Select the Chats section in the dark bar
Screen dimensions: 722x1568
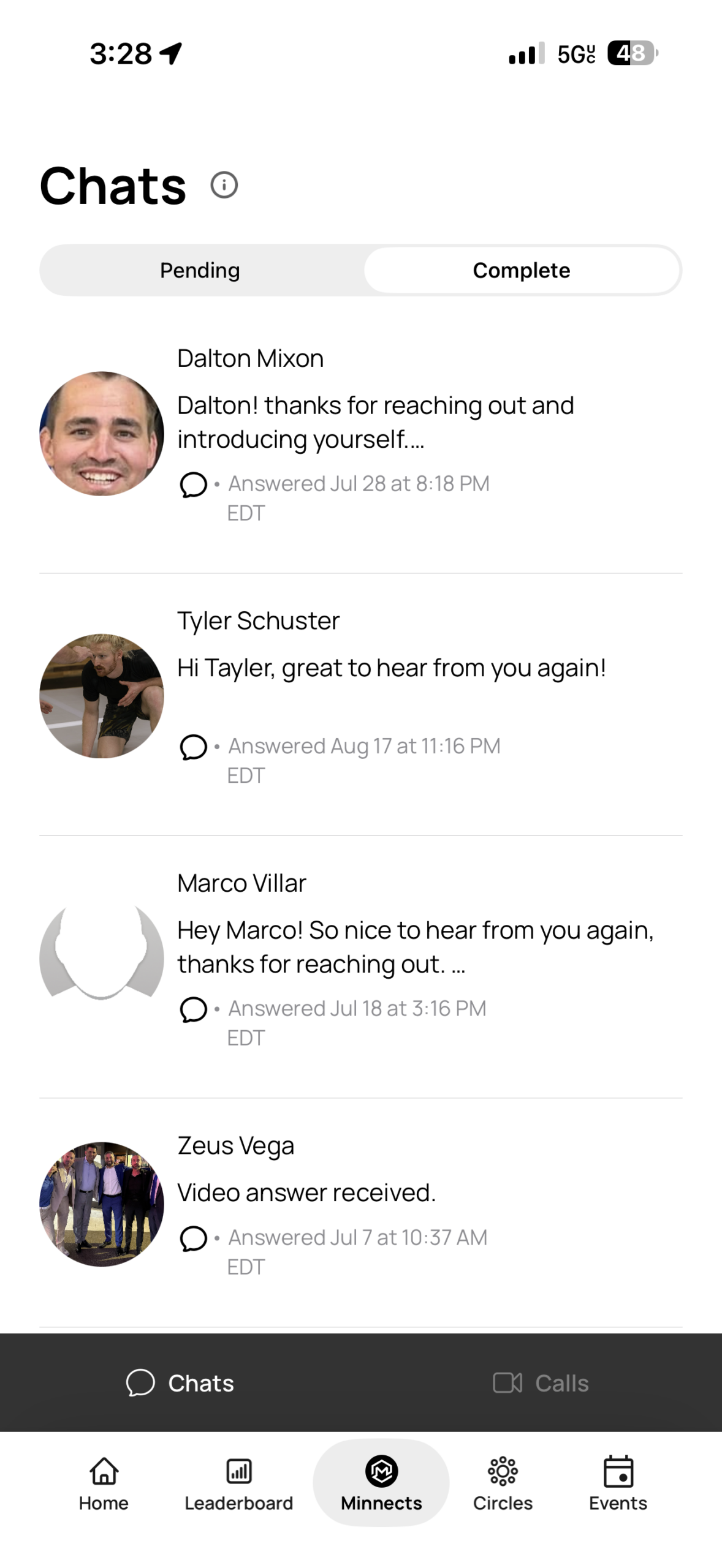click(180, 1383)
